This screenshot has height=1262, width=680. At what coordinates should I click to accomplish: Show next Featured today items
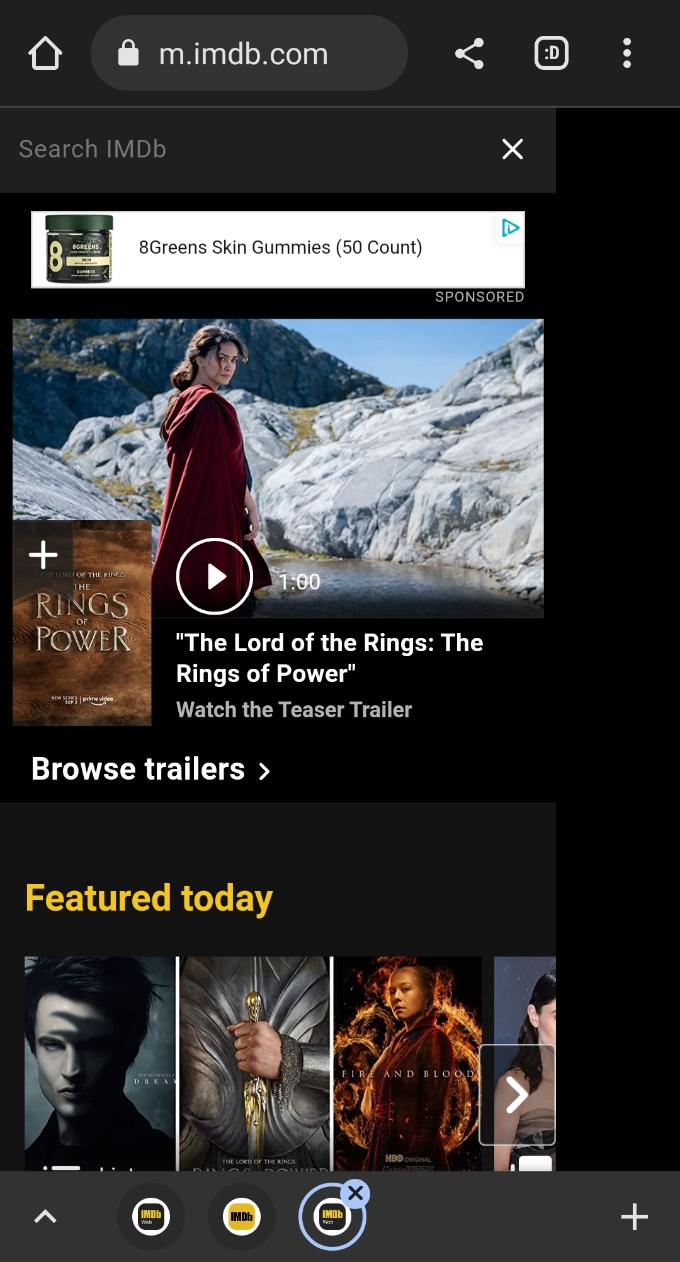(x=516, y=1095)
